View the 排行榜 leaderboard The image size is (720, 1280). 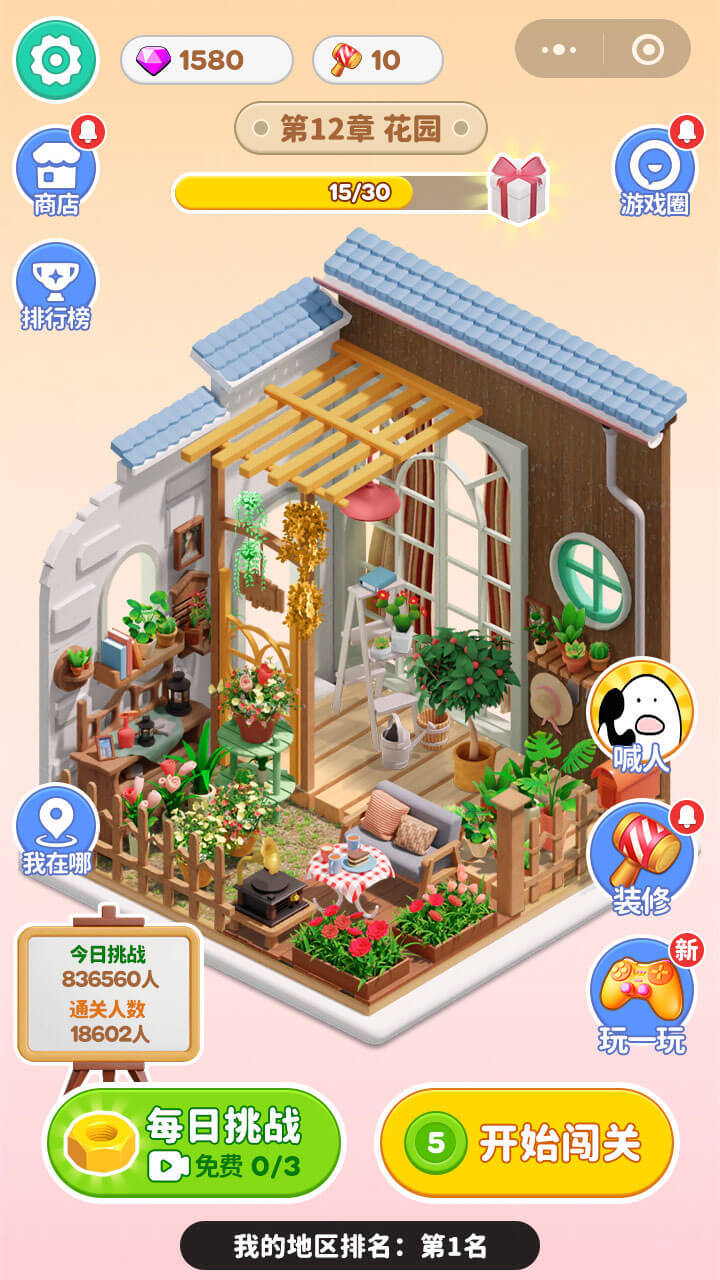(x=56, y=288)
